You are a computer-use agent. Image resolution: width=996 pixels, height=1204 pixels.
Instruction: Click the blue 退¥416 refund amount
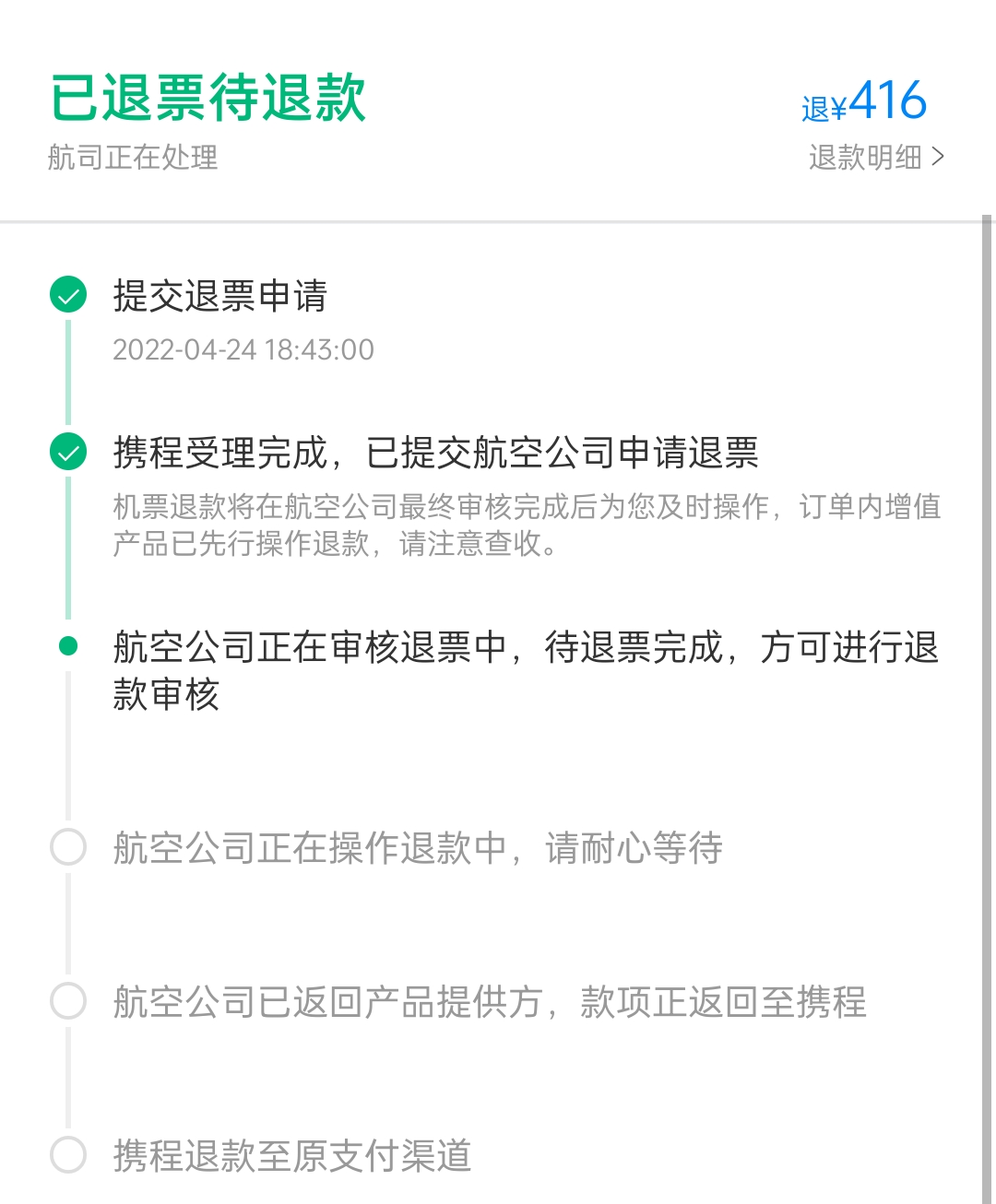[x=862, y=100]
